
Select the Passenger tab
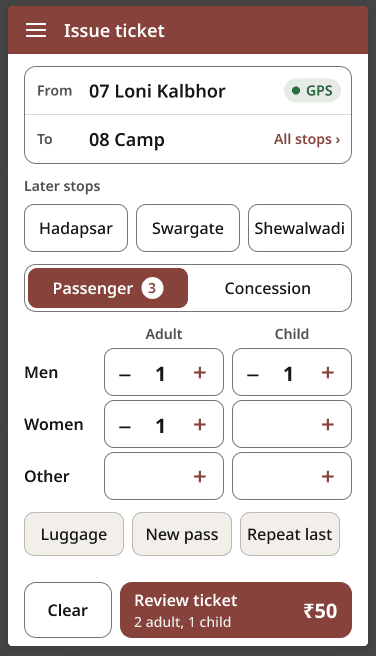(x=108, y=288)
